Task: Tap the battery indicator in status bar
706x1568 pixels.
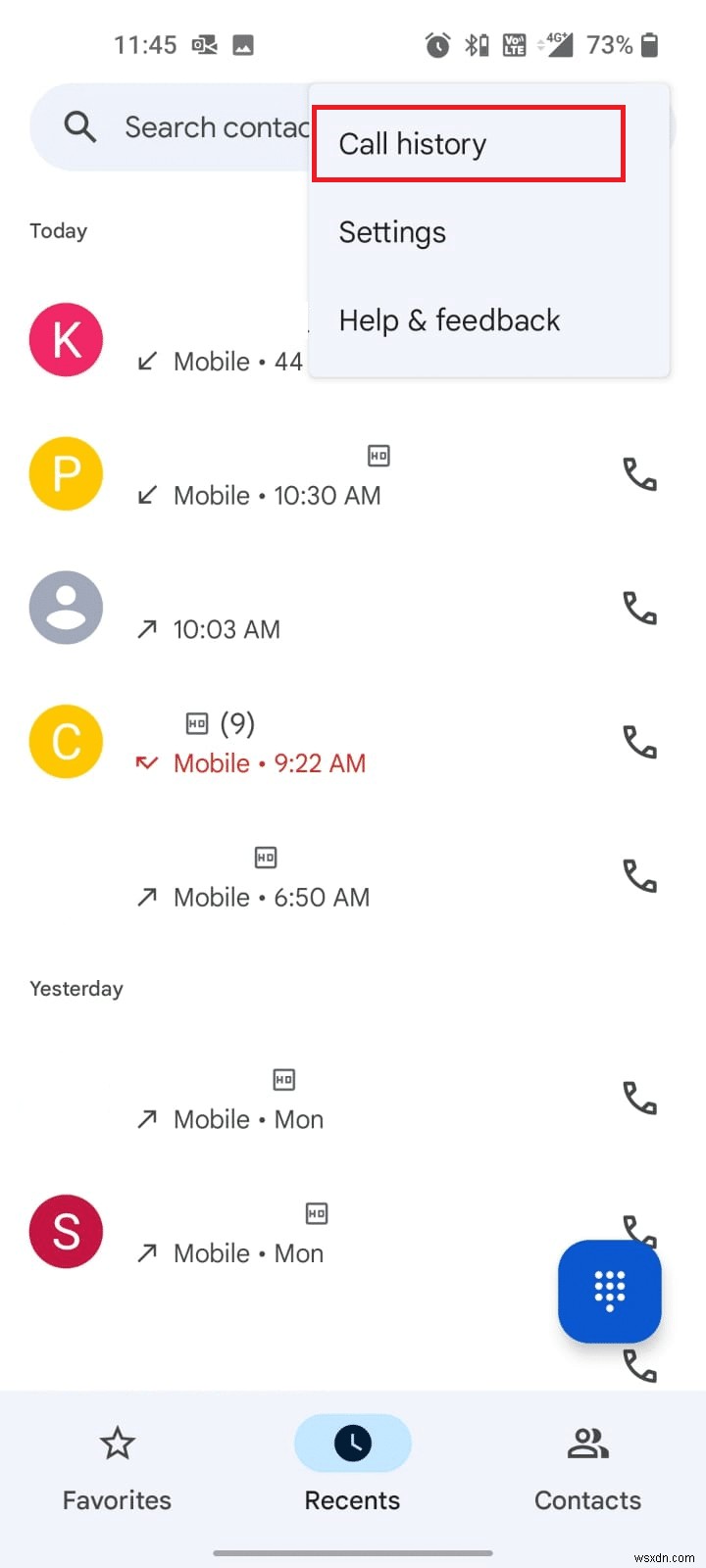Action: pyautogui.click(x=650, y=44)
